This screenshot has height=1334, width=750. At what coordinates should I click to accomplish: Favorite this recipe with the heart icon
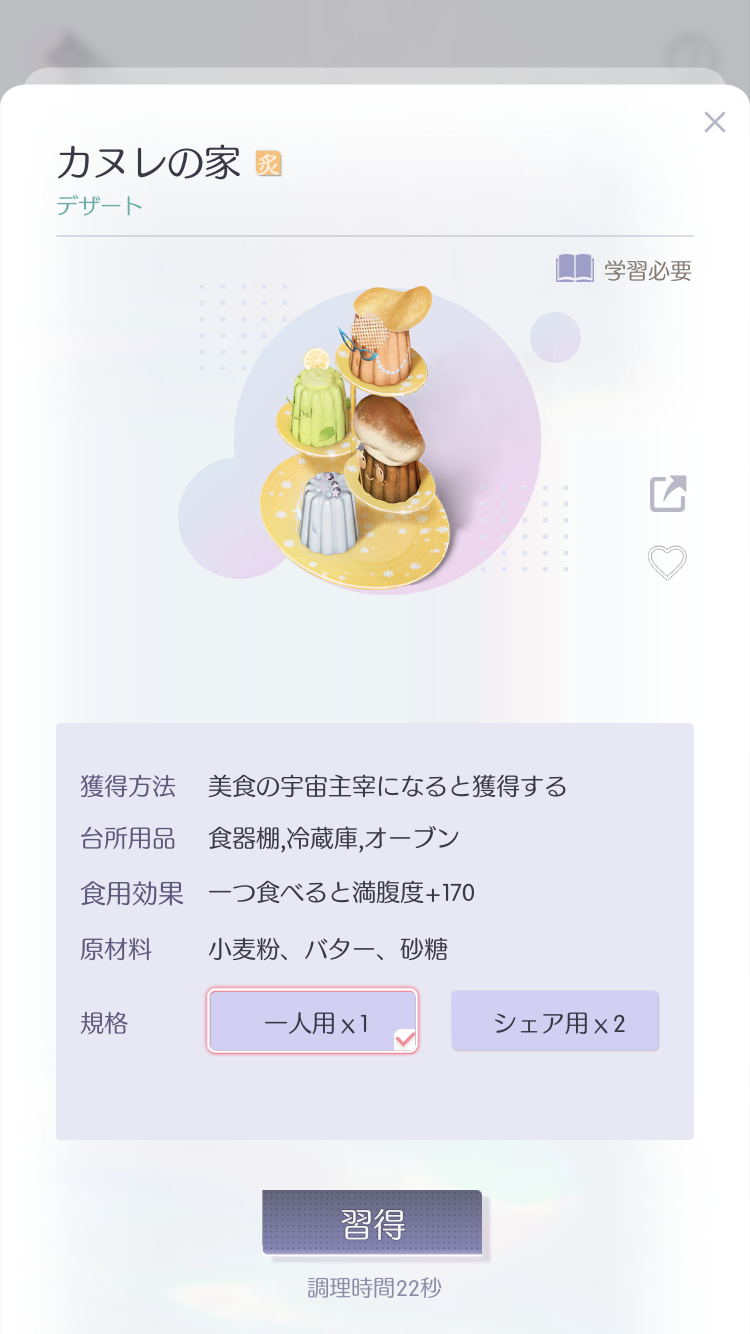pyautogui.click(x=667, y=562)
